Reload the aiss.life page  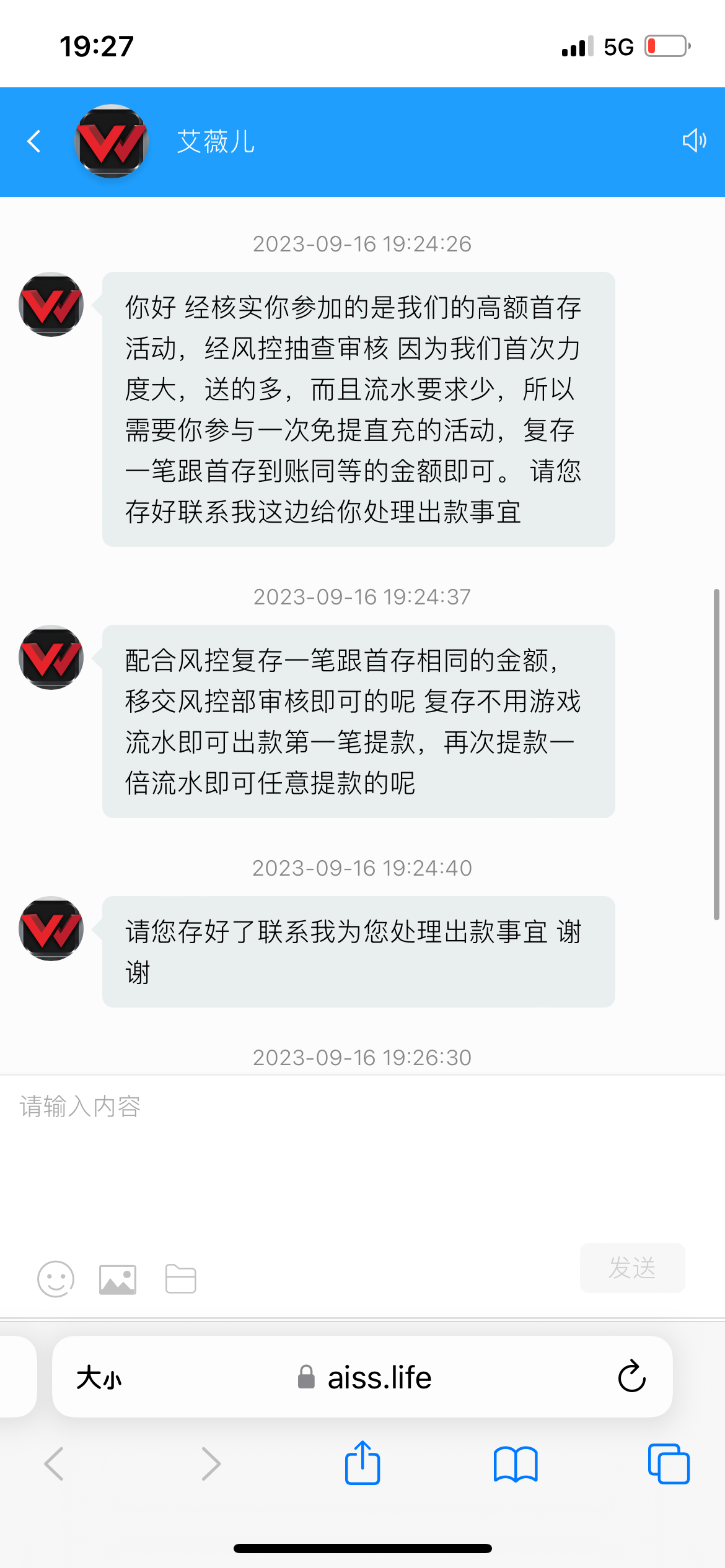coord(631,1377)
